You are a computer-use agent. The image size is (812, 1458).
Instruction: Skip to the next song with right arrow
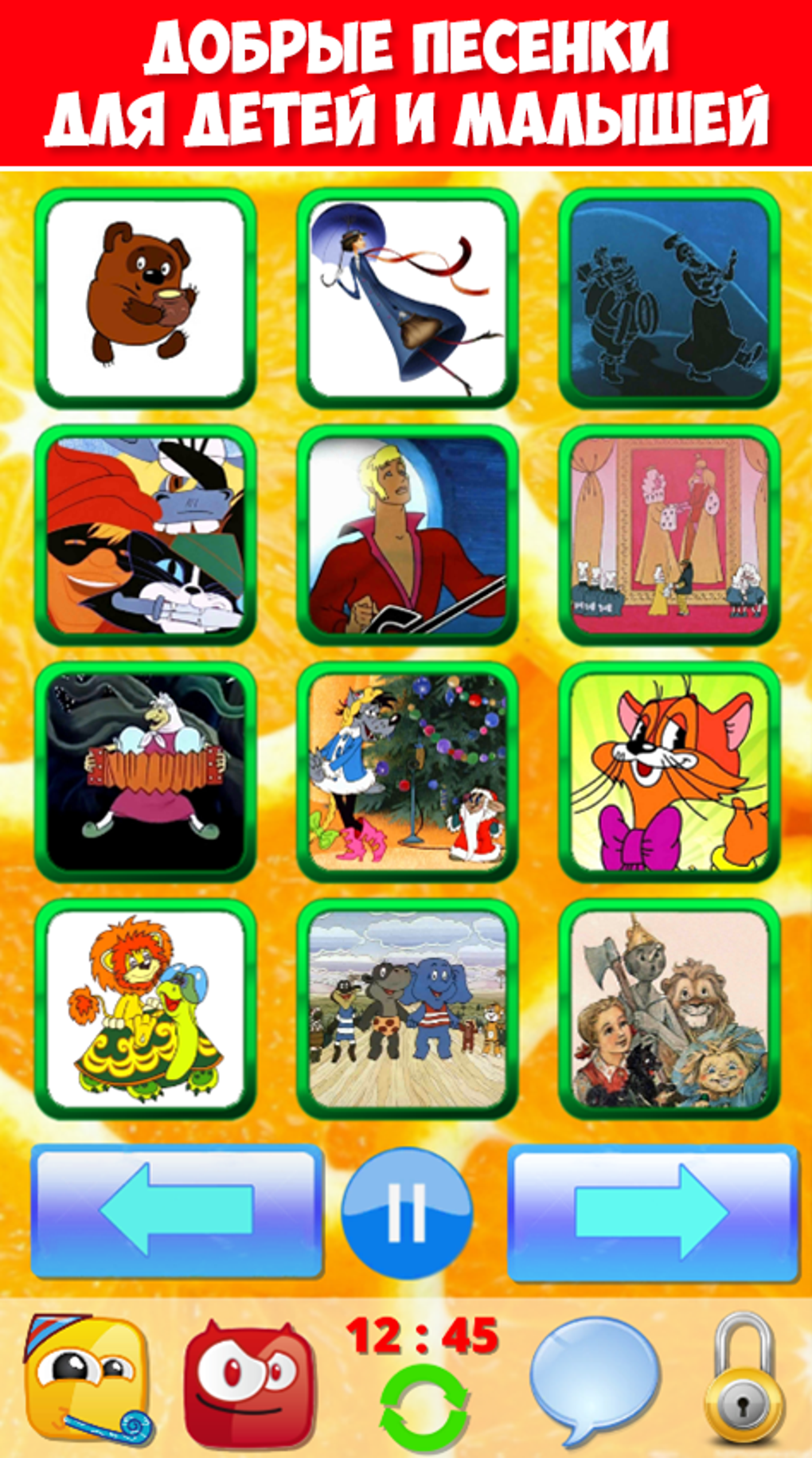pyautogui.click(x=652, y=1212)
